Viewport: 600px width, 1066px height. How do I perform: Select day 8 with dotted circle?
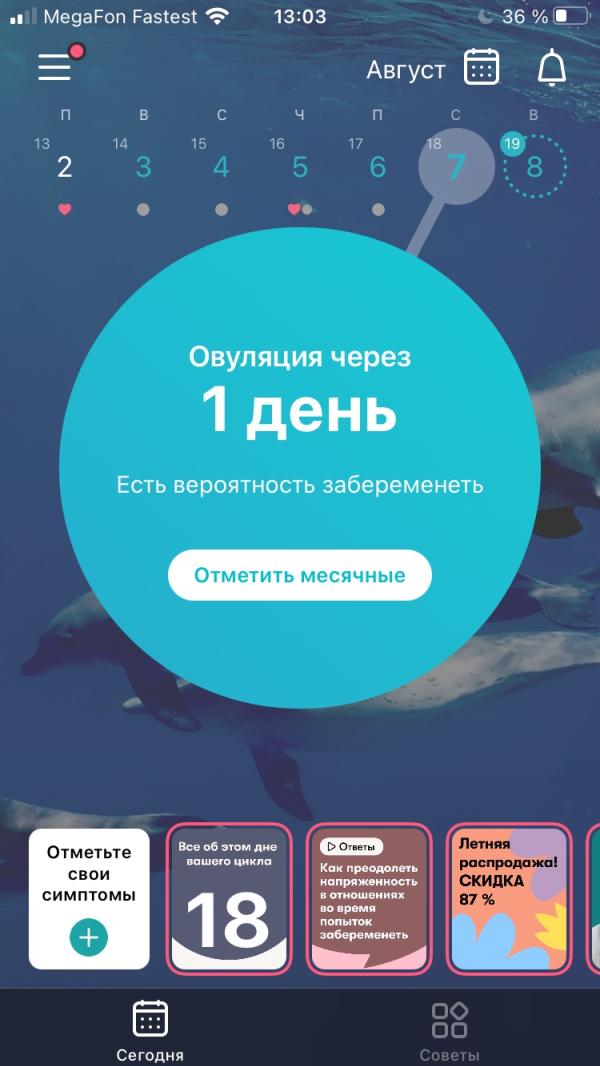535,167
